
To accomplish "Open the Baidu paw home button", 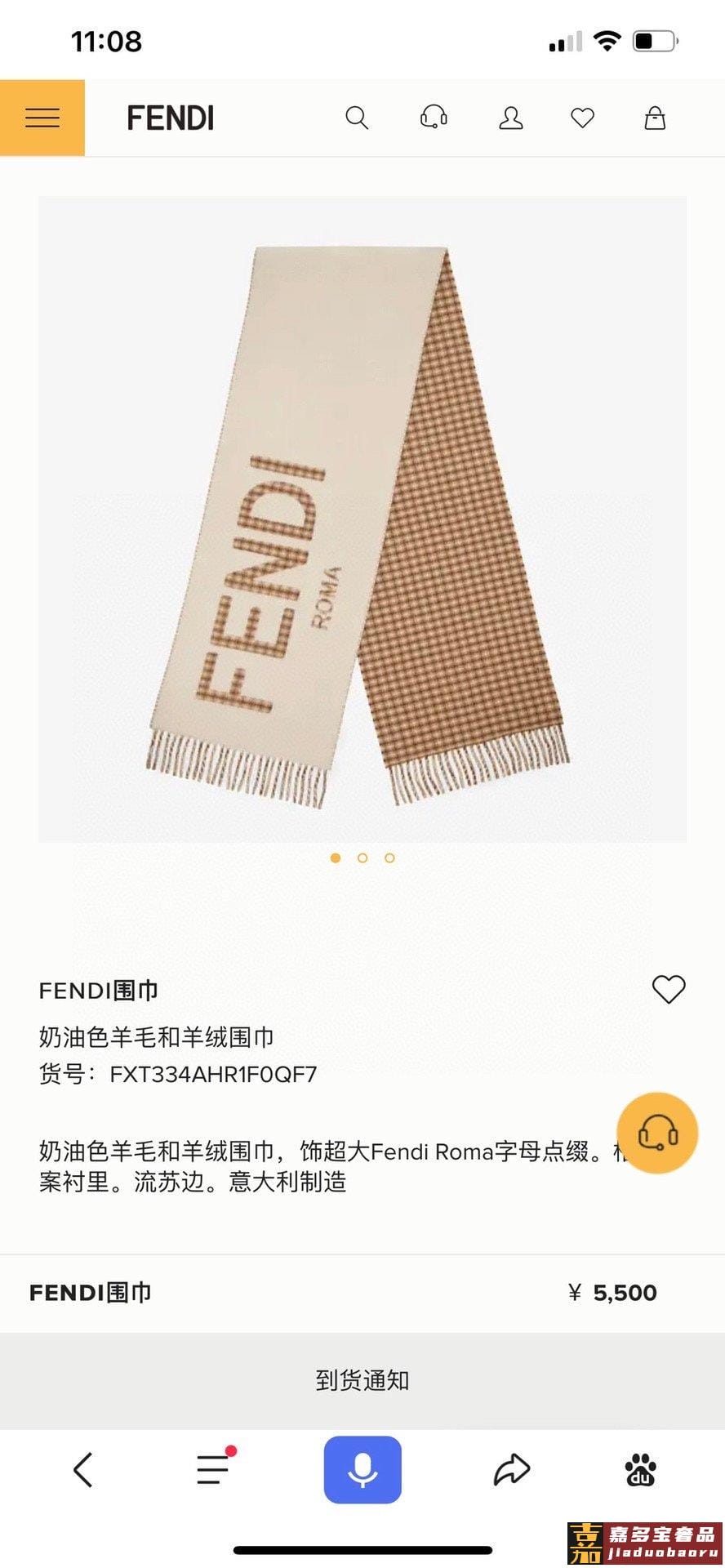I will [641, 1469].
